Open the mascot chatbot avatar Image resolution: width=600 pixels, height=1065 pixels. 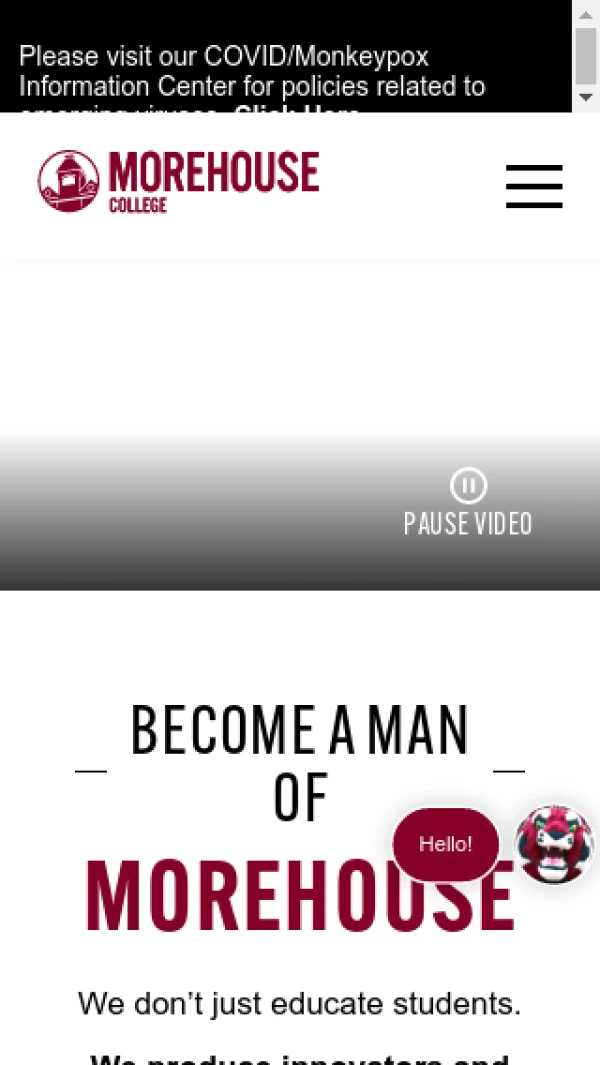point(554,845)
